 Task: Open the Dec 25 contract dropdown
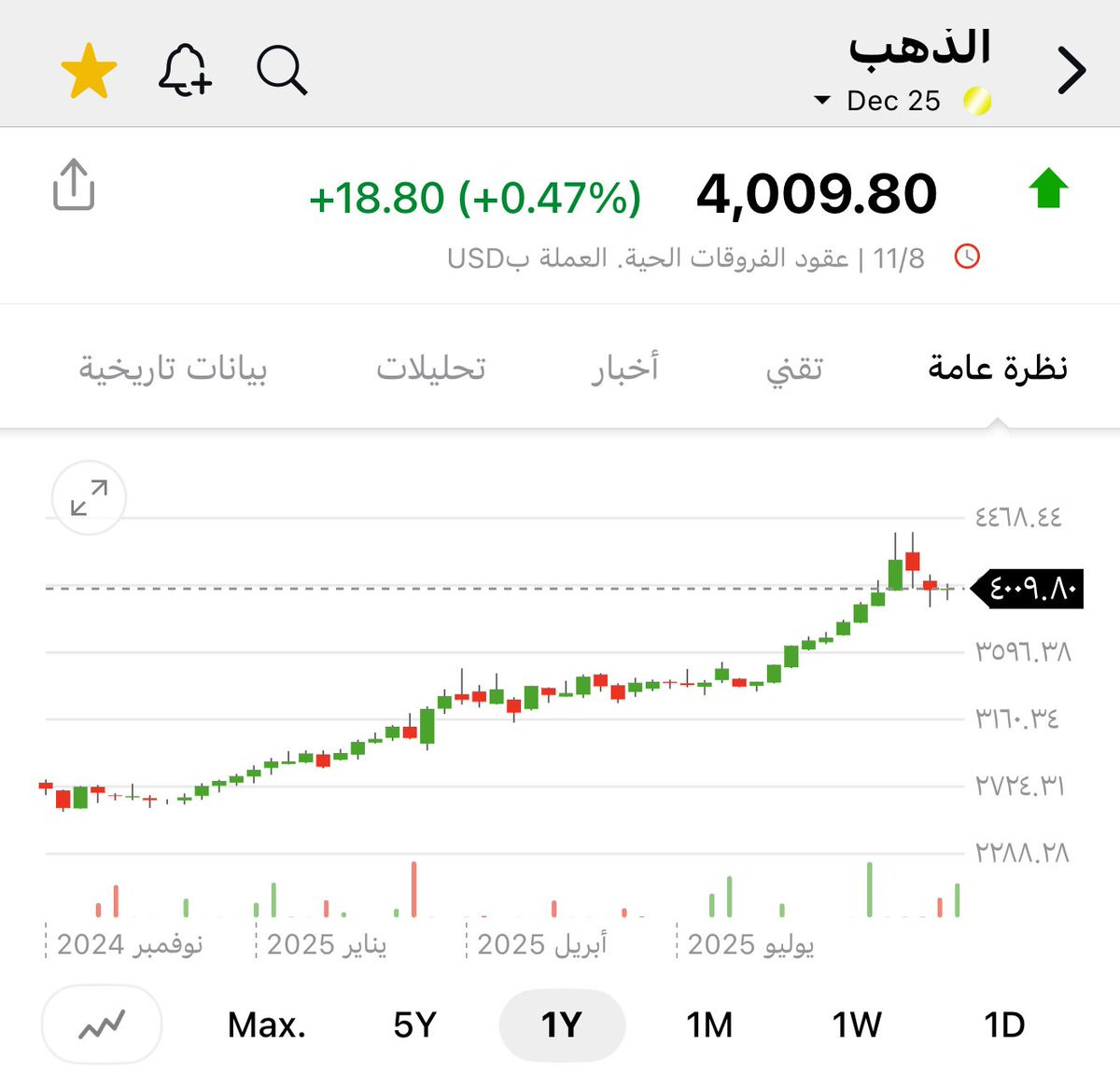[877, 101]
